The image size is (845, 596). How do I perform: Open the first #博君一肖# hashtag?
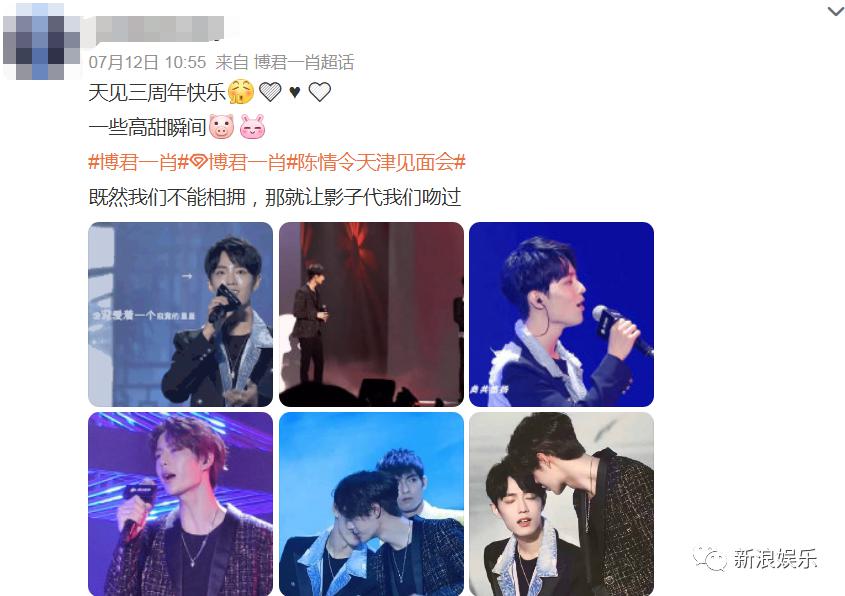(x=134, y=162)
